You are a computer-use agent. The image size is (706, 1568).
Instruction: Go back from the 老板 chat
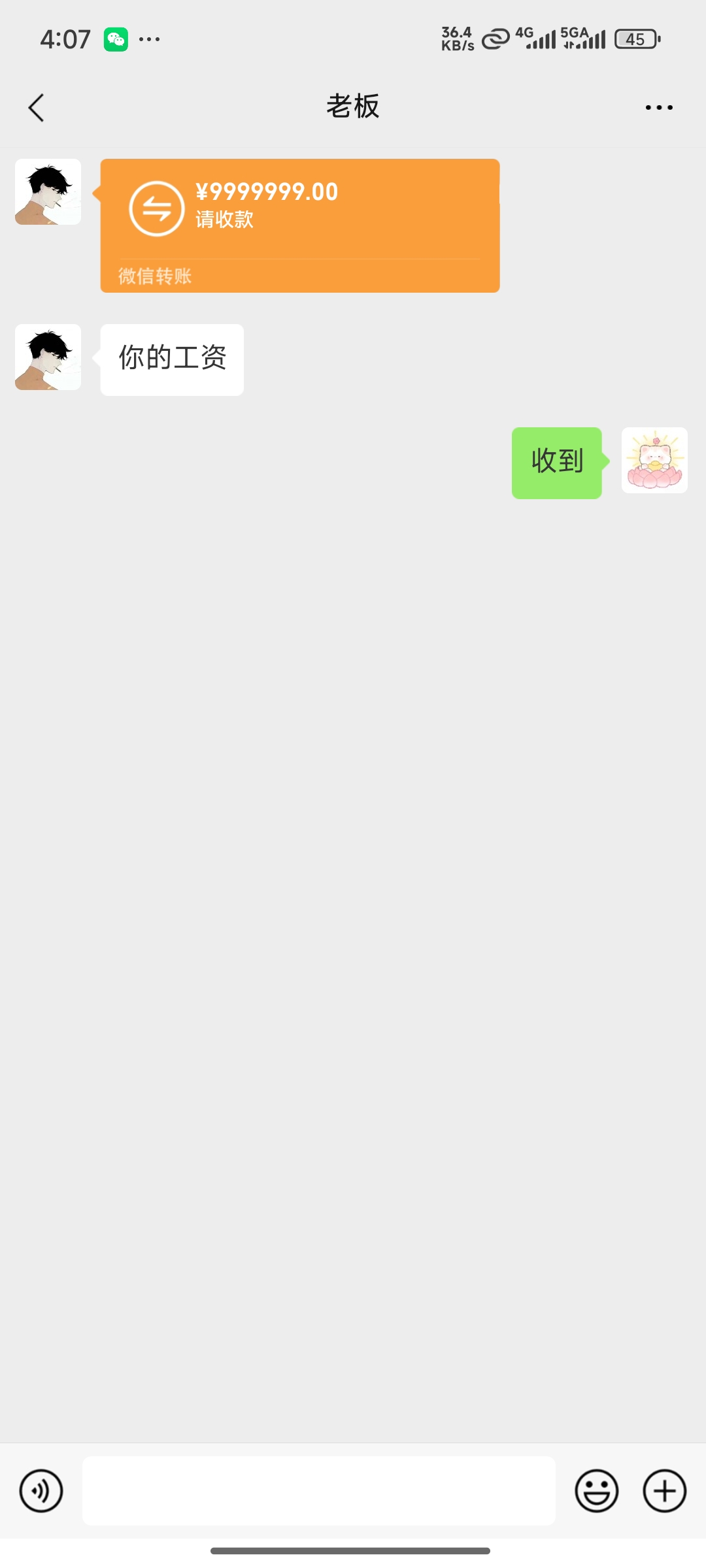tap(37, 108)
